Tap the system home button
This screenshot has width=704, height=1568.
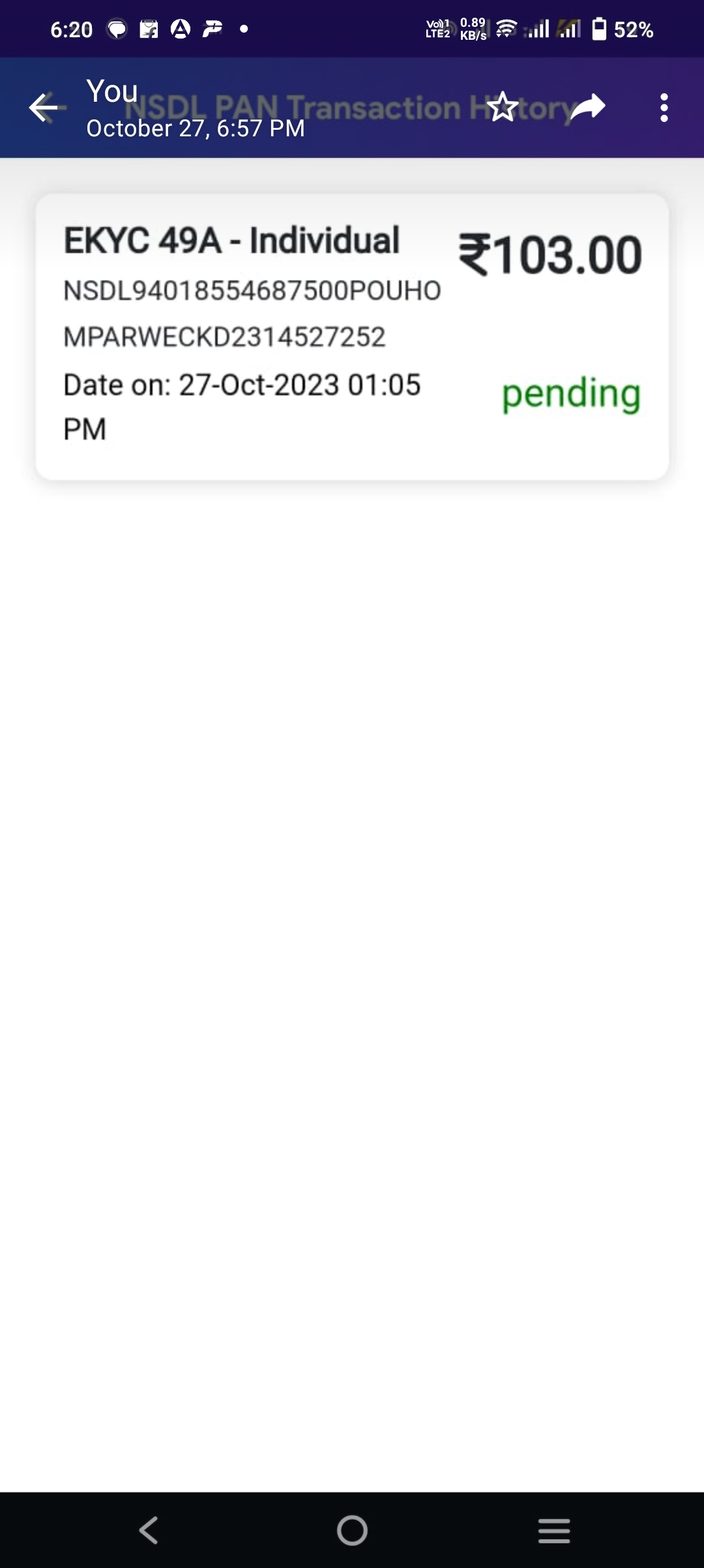(x=352, y=1530)
